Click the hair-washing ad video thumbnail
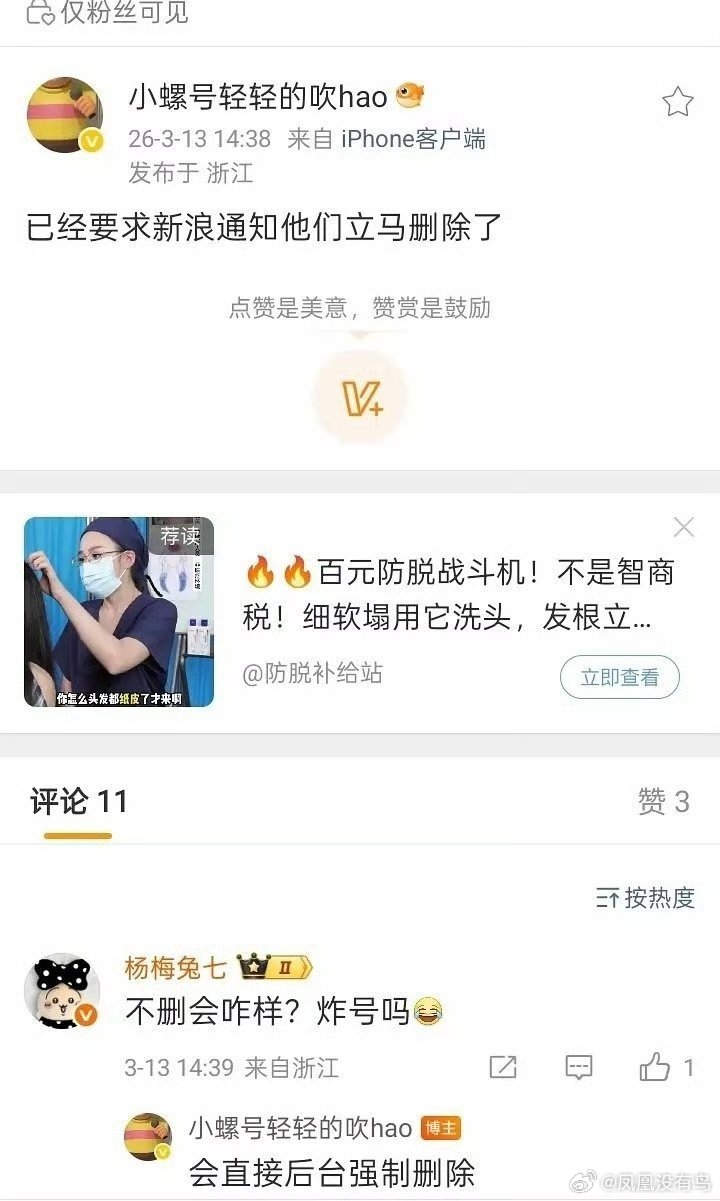720x1201 pixels. coord(120,611)
